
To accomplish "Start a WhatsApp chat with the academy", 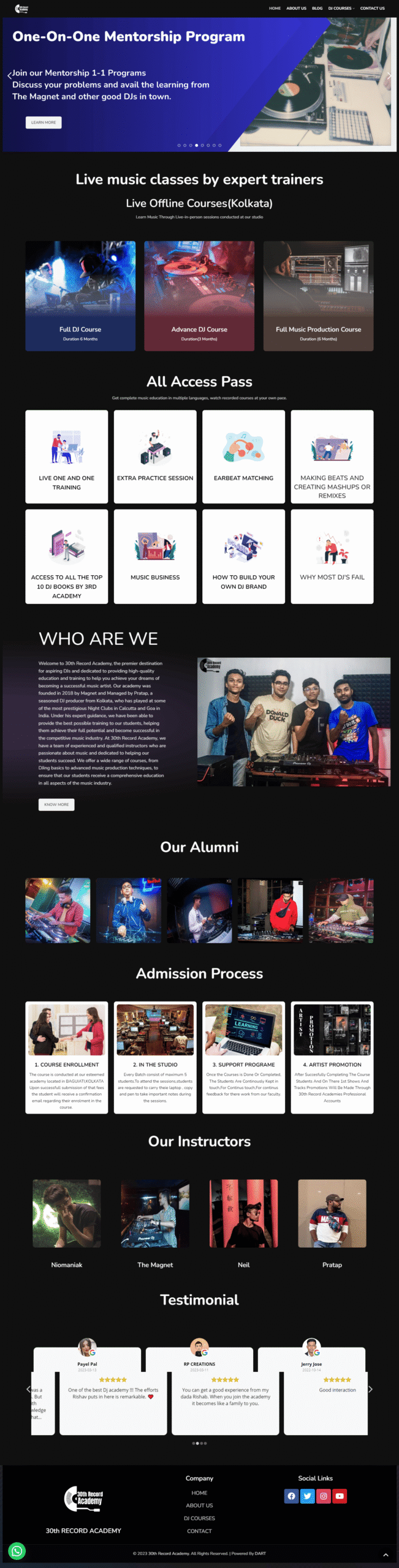I will pyautogui.click(x=17, y=1550).
